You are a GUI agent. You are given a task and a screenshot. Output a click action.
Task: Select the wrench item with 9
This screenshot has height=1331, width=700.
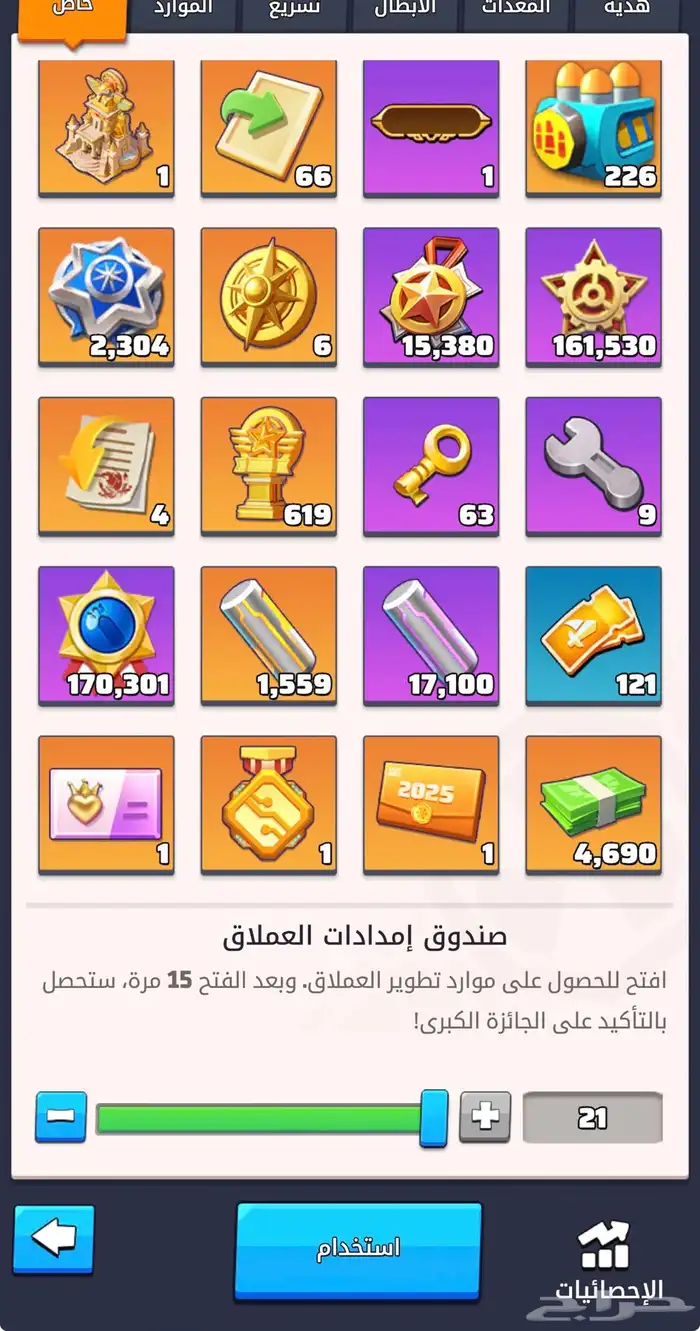coord(593,465)
